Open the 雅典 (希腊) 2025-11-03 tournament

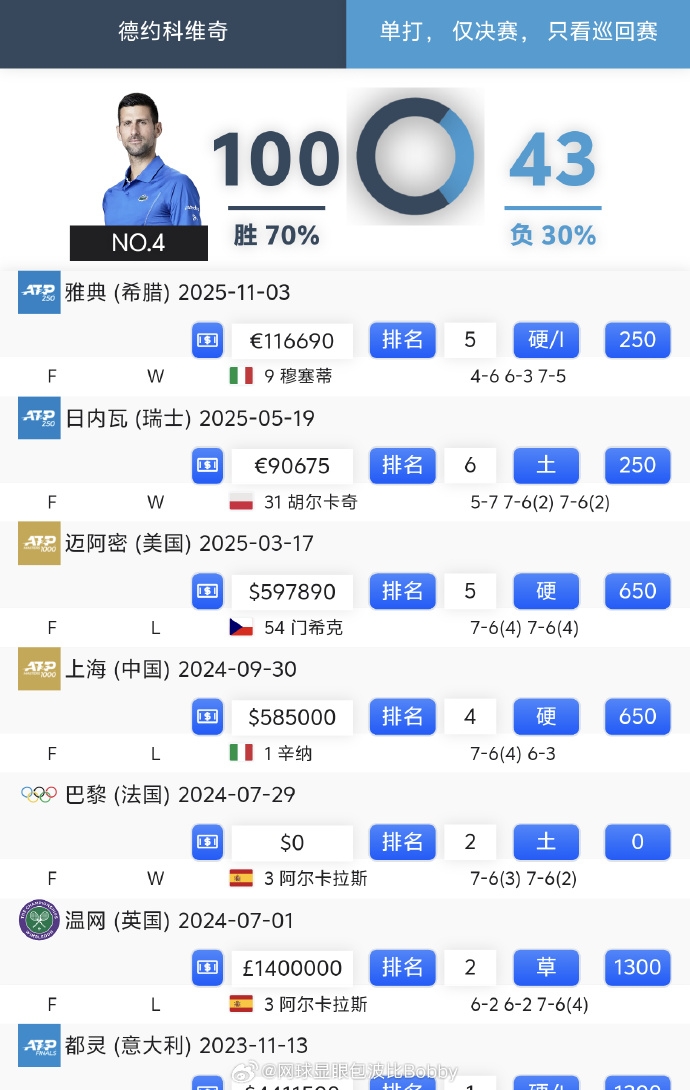coord(177,293)
